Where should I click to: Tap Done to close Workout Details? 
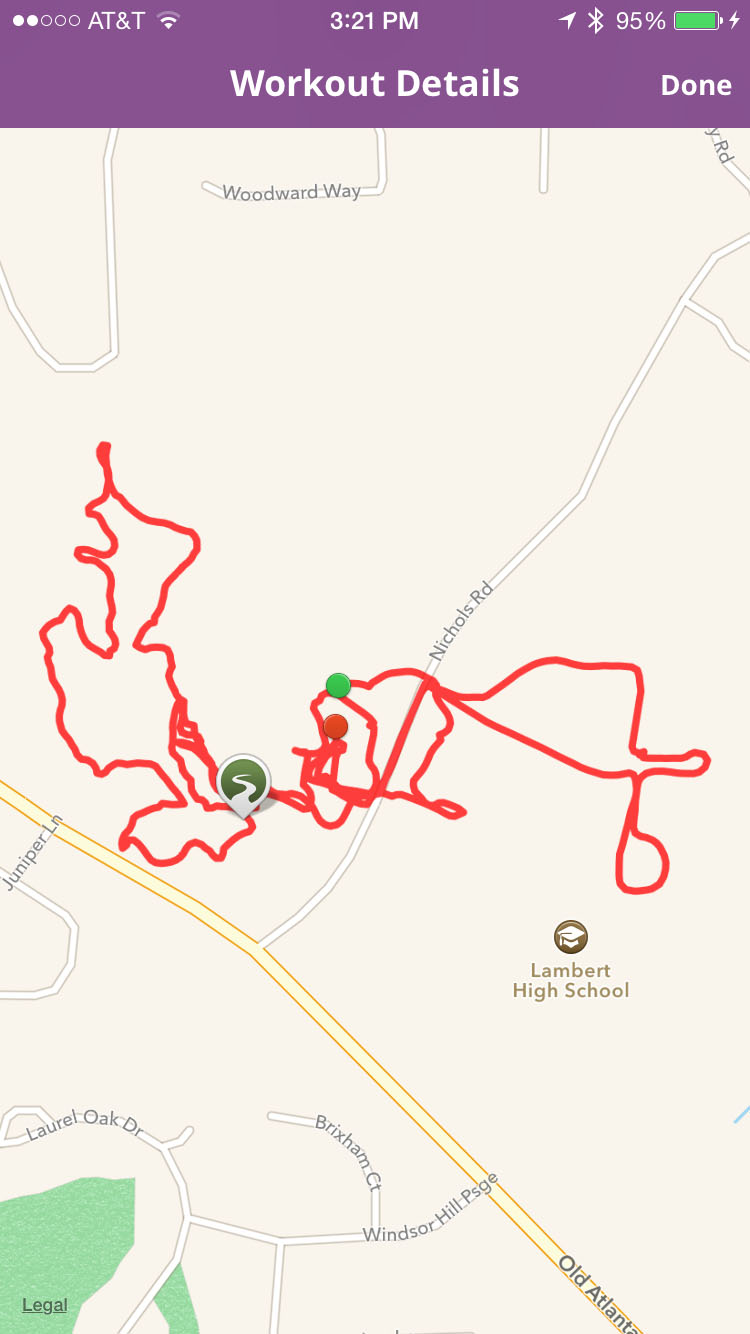point(695,85)
